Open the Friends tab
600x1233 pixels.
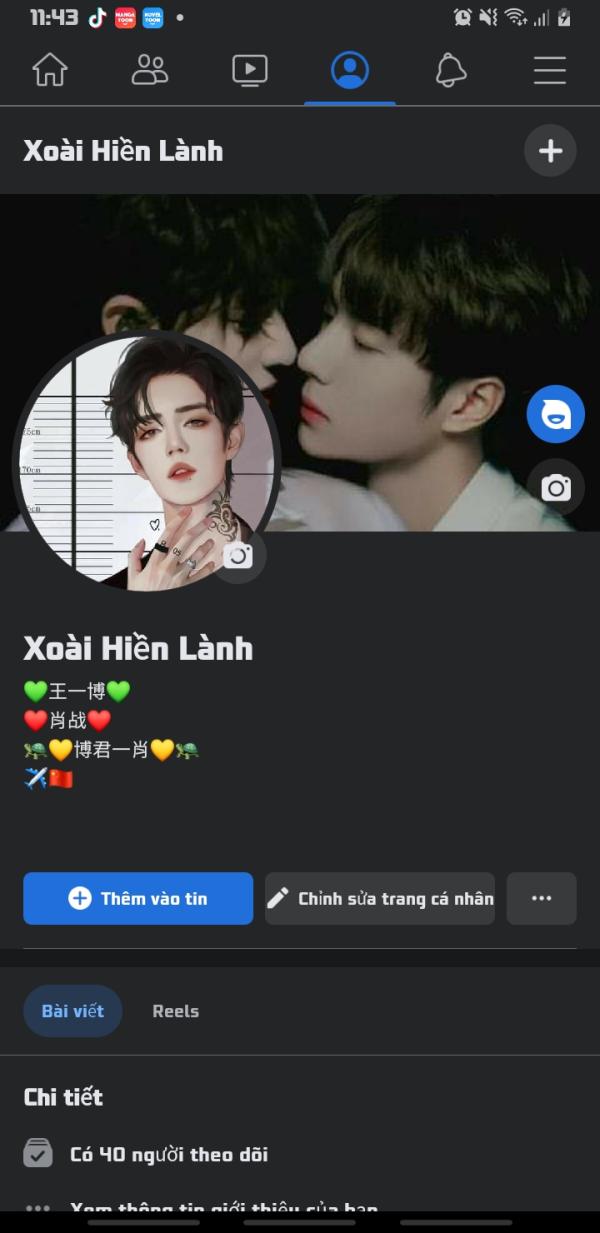pos(150,70)
